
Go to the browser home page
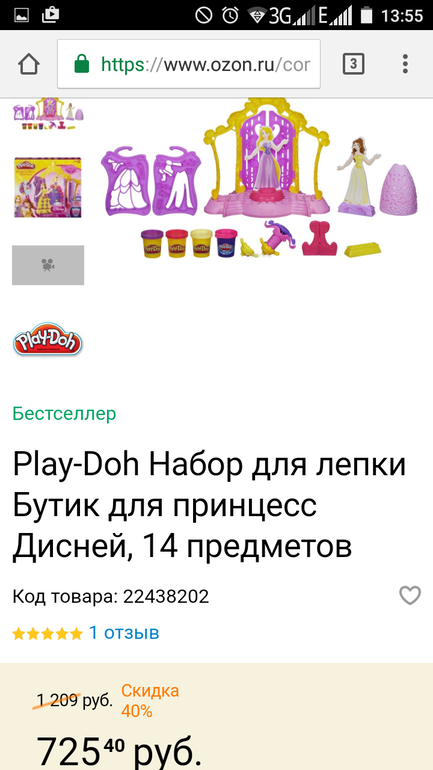[x=29, y=64]
